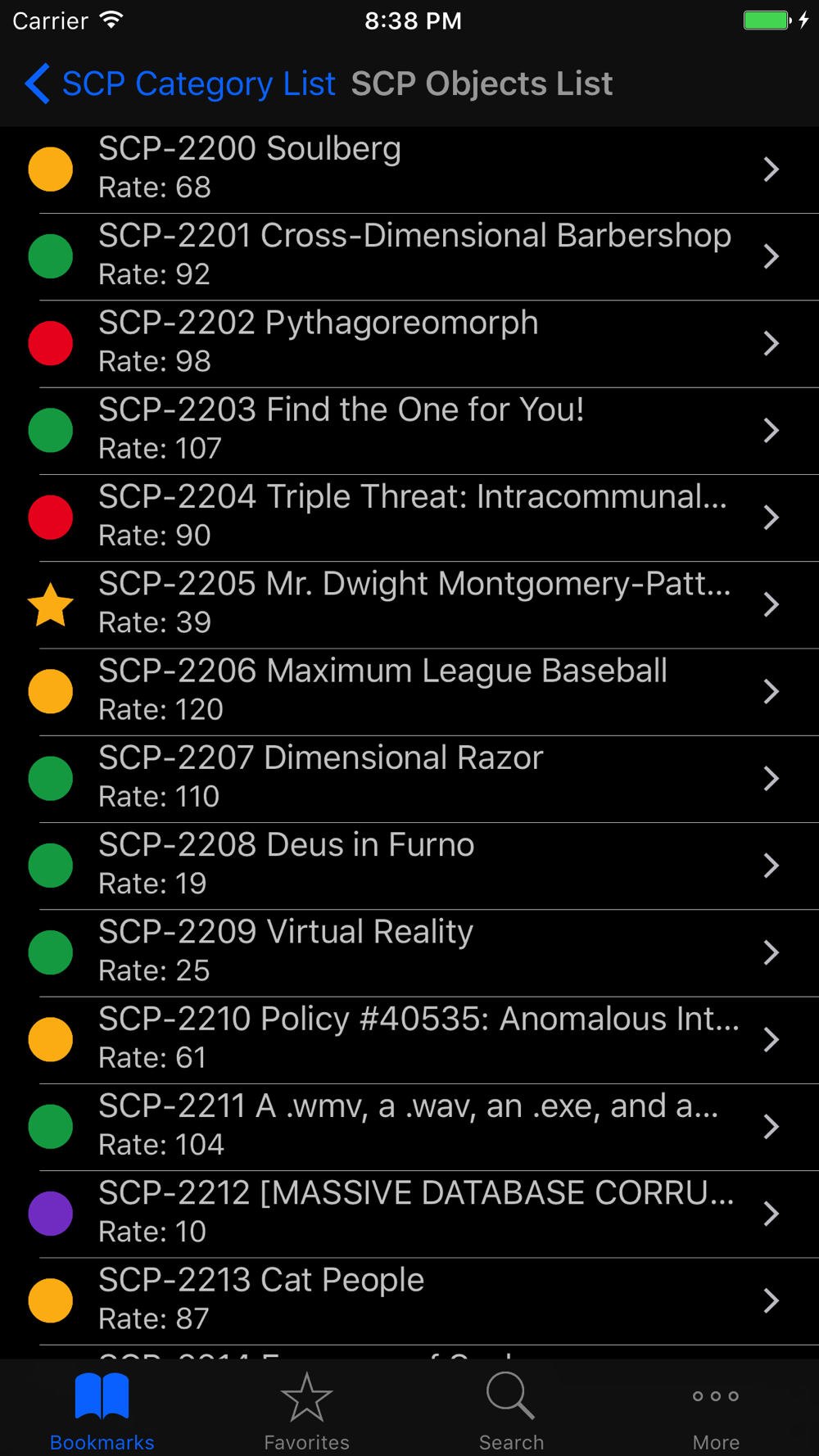Screen dimensions: 819x1456
Task: Open the More tab
Action: [x=716, y=1410]
